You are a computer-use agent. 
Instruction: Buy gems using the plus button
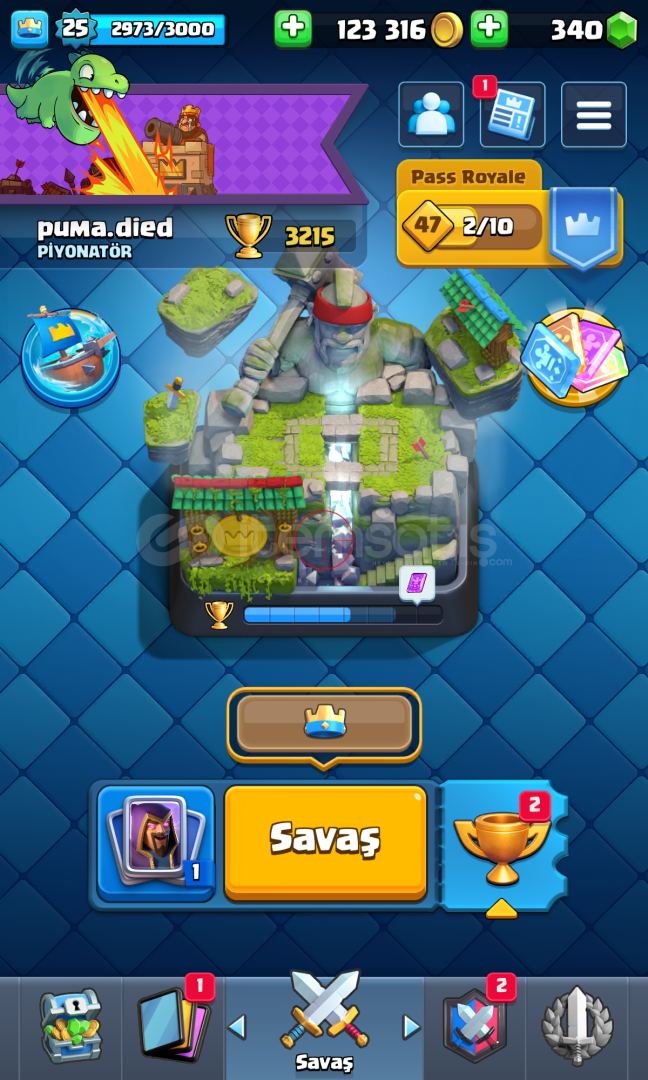coord(489,29)
